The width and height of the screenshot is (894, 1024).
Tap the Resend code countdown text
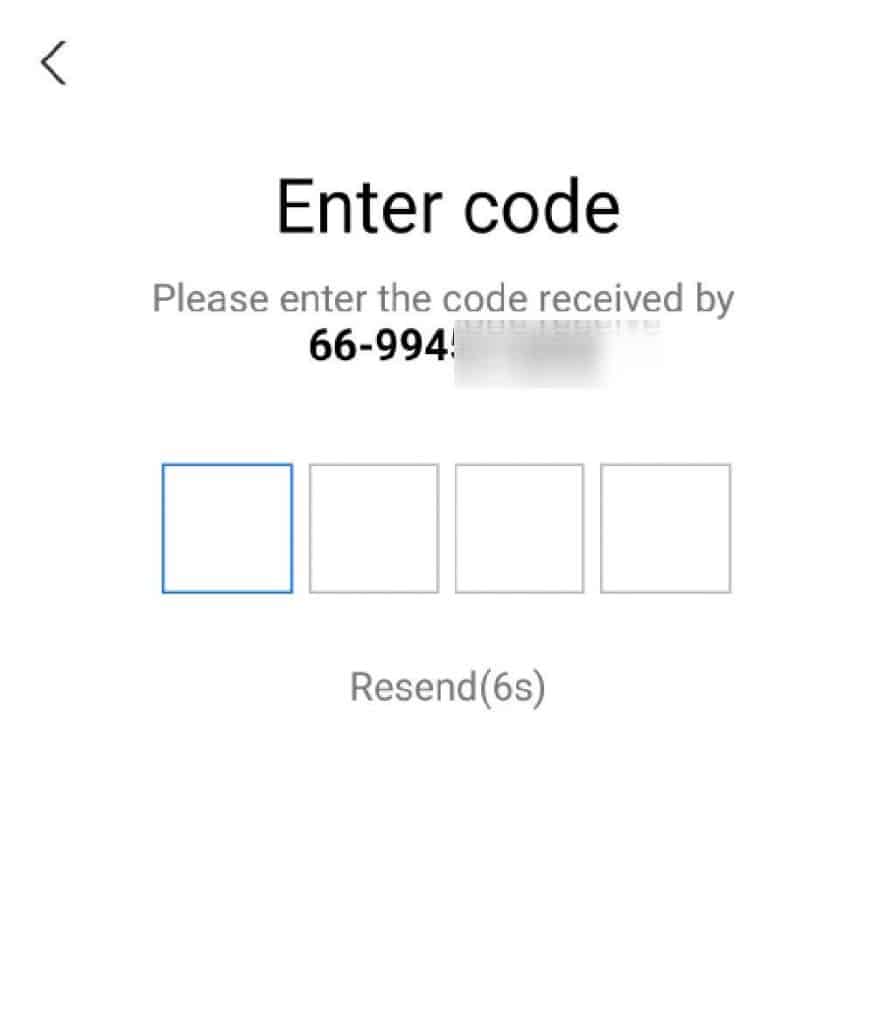pos(447,688)
